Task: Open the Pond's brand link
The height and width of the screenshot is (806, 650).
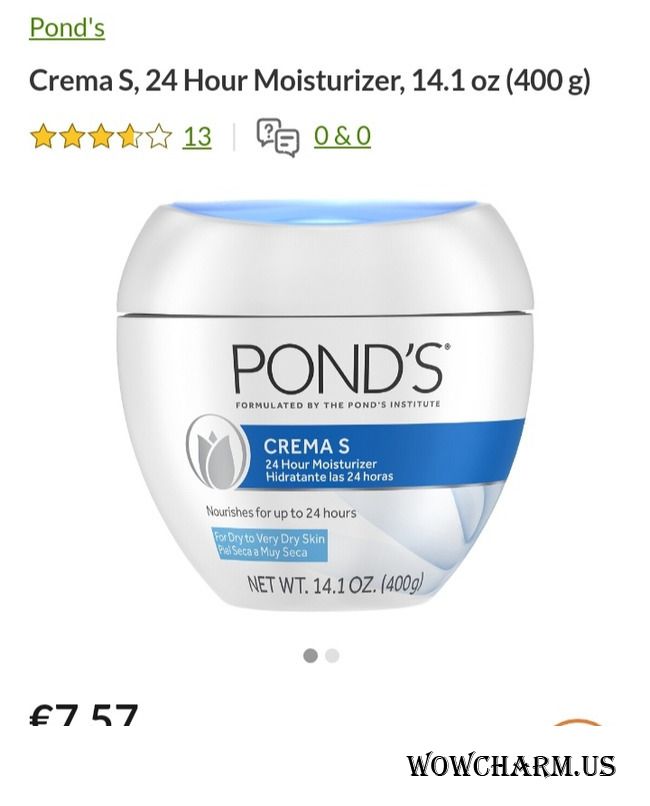Action: point(67,28)
